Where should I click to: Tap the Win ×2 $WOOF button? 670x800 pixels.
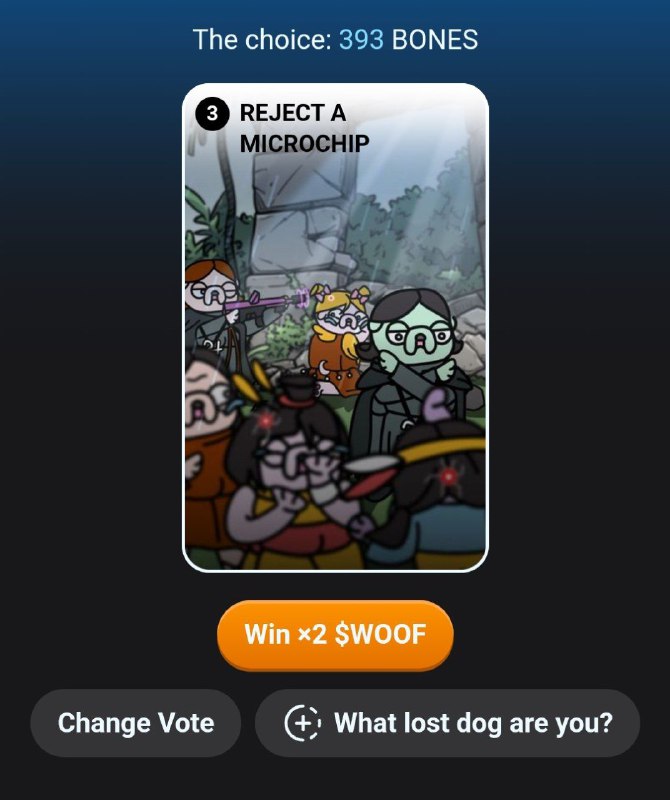(335, 635)
